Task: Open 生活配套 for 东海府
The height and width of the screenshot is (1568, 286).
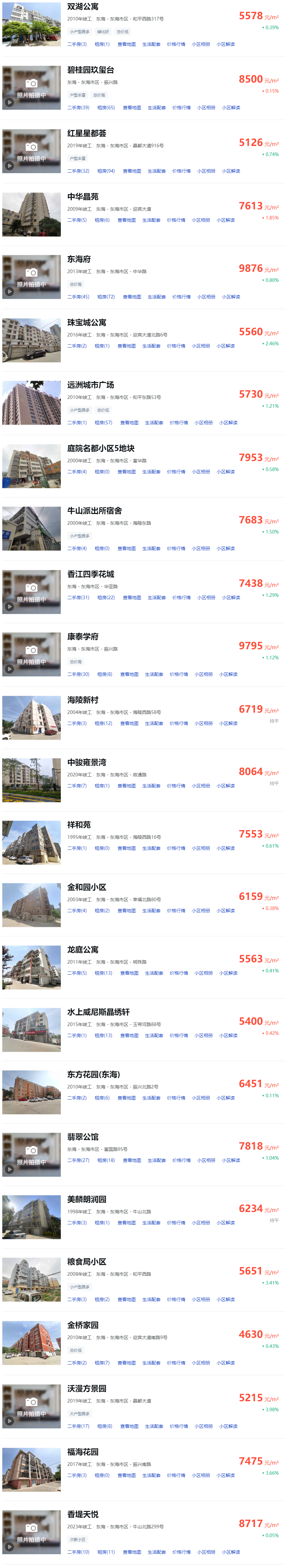Action: (x=157, y=297)
